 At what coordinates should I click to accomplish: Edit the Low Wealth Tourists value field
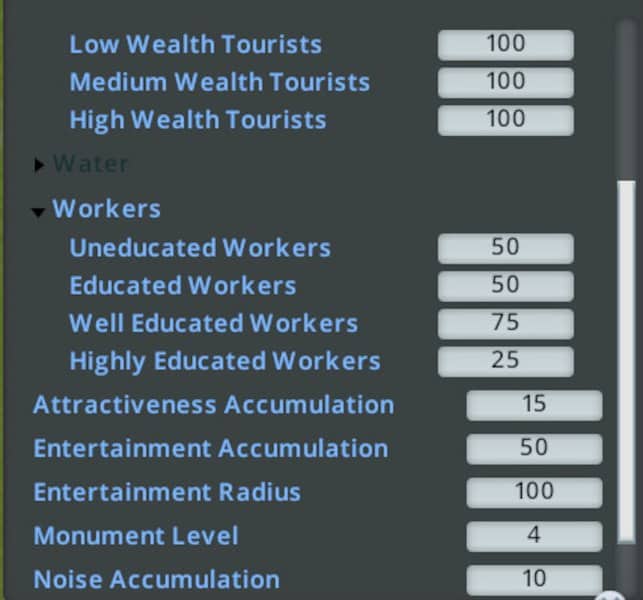click(505, 45)
